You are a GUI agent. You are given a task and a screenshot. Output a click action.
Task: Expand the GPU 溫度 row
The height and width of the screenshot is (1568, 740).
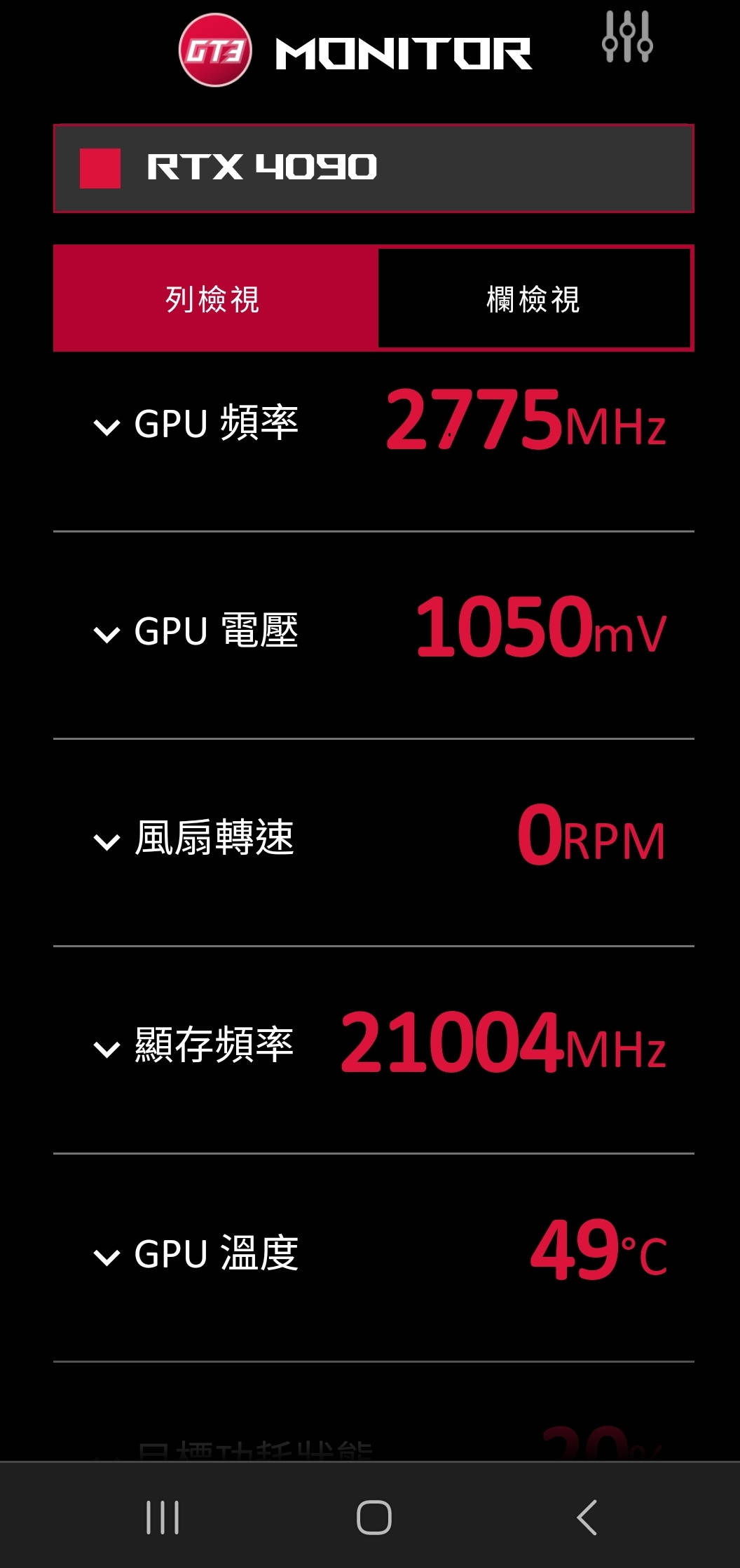107,1256
